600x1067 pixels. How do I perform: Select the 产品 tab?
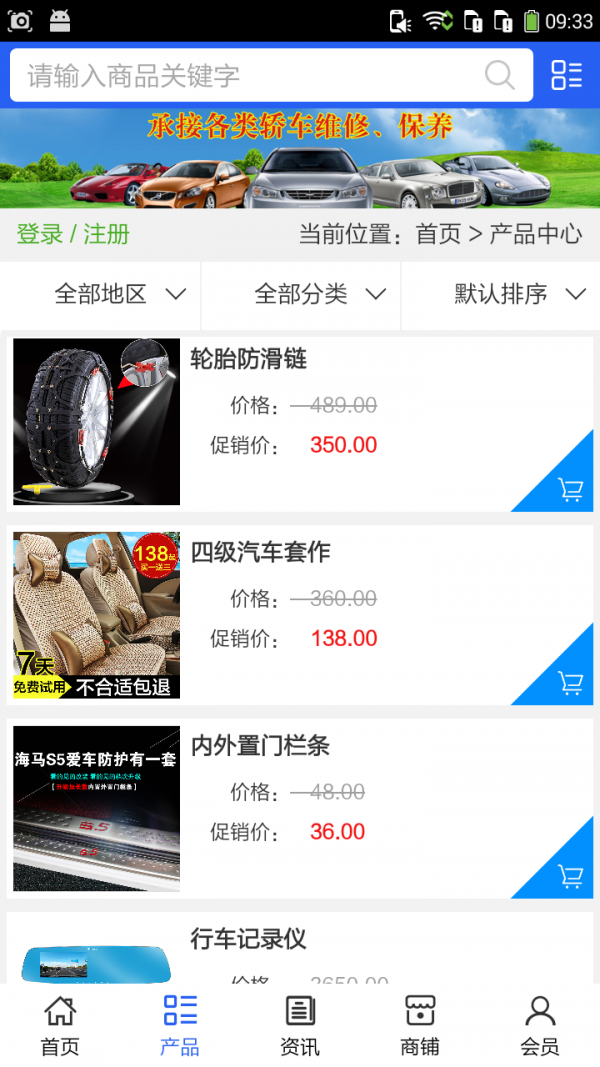tap(180, 1026)
